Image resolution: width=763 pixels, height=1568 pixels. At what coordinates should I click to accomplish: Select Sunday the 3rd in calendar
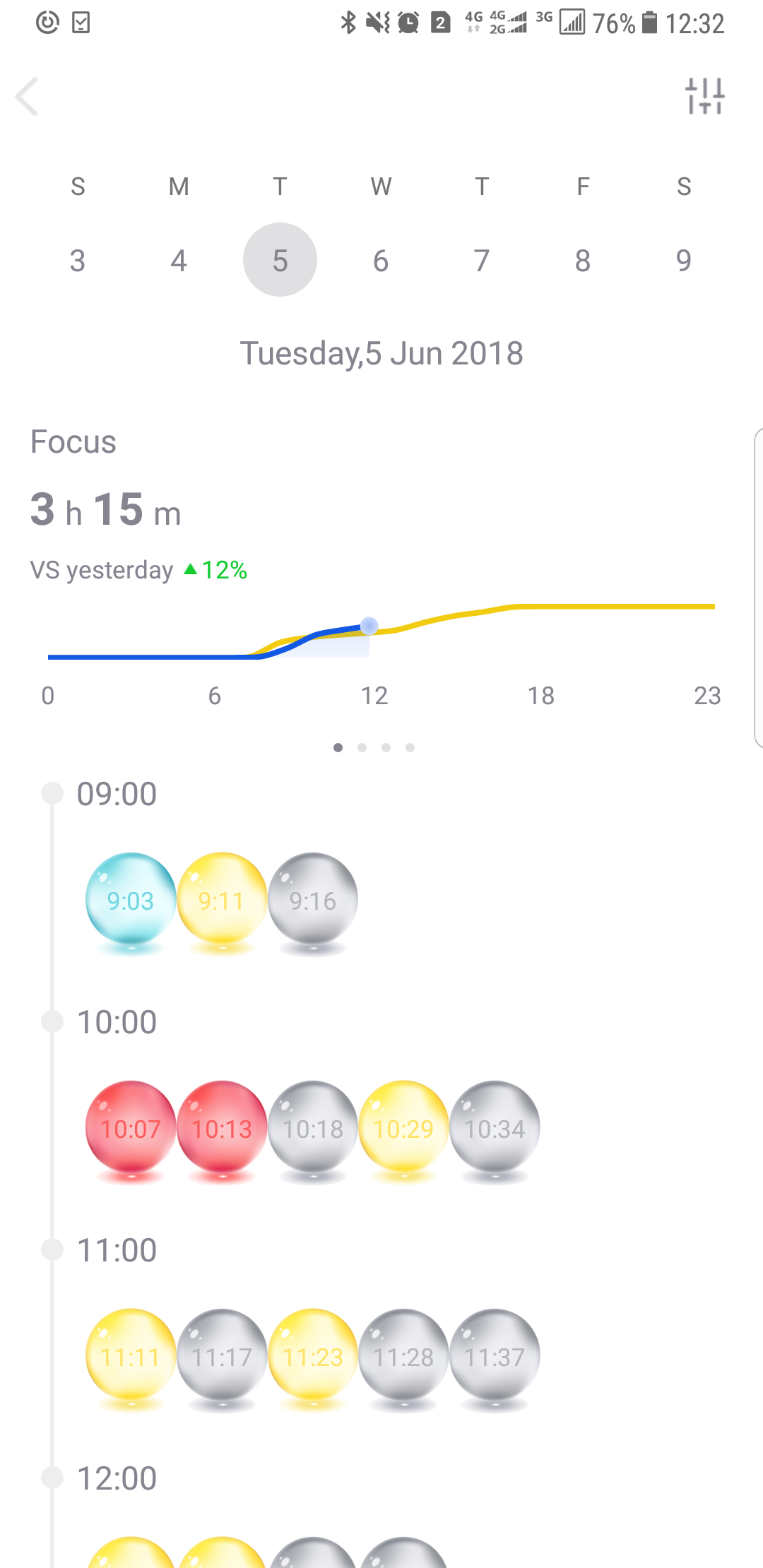point(78,261)
